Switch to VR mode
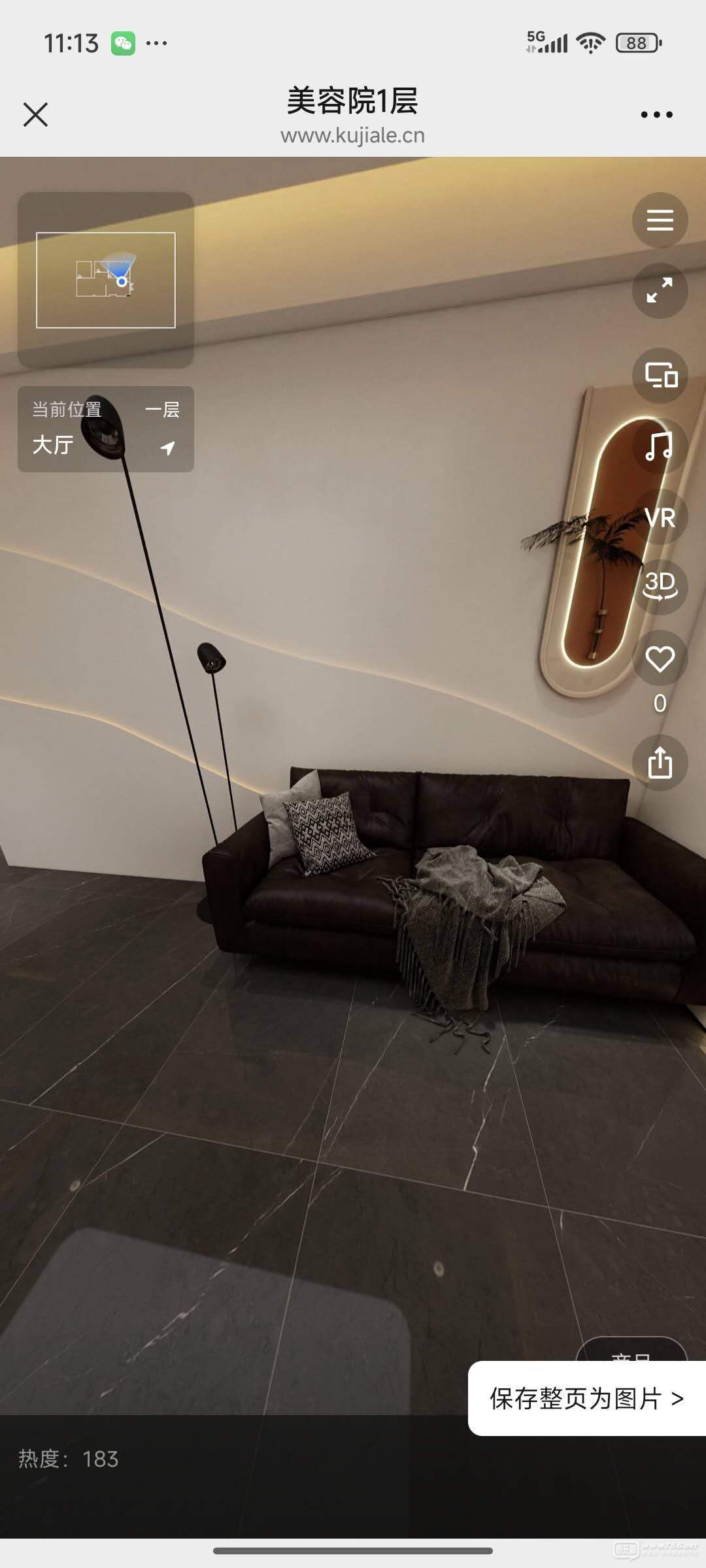Screen dimensions: 706x1568 (x=660, y=518)
